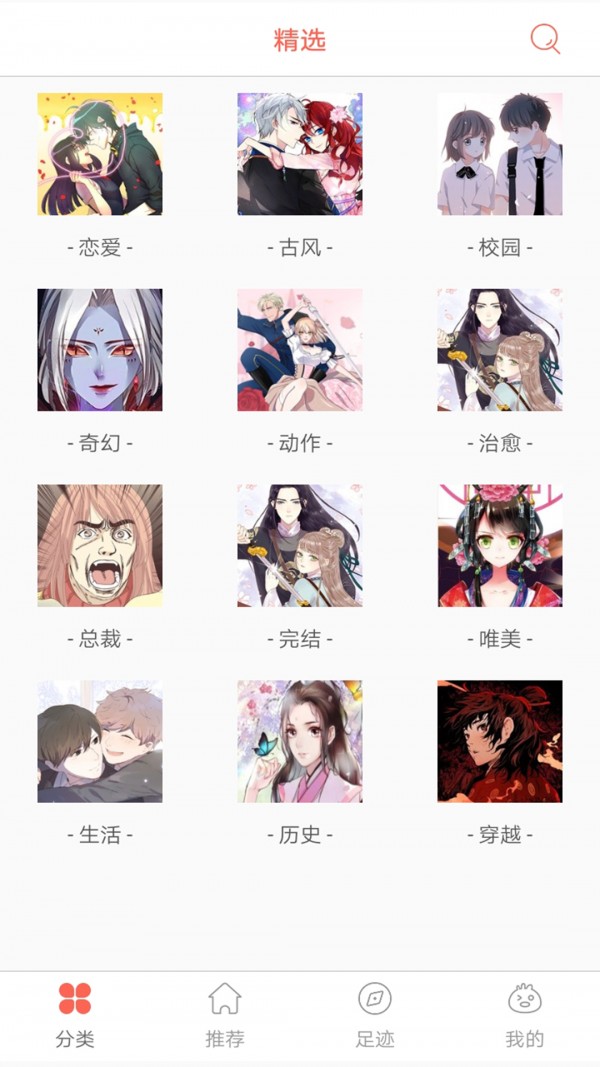Screen dimensions: 600x1067
Task: Switch to the 分类 tab
Action: 75,1014
